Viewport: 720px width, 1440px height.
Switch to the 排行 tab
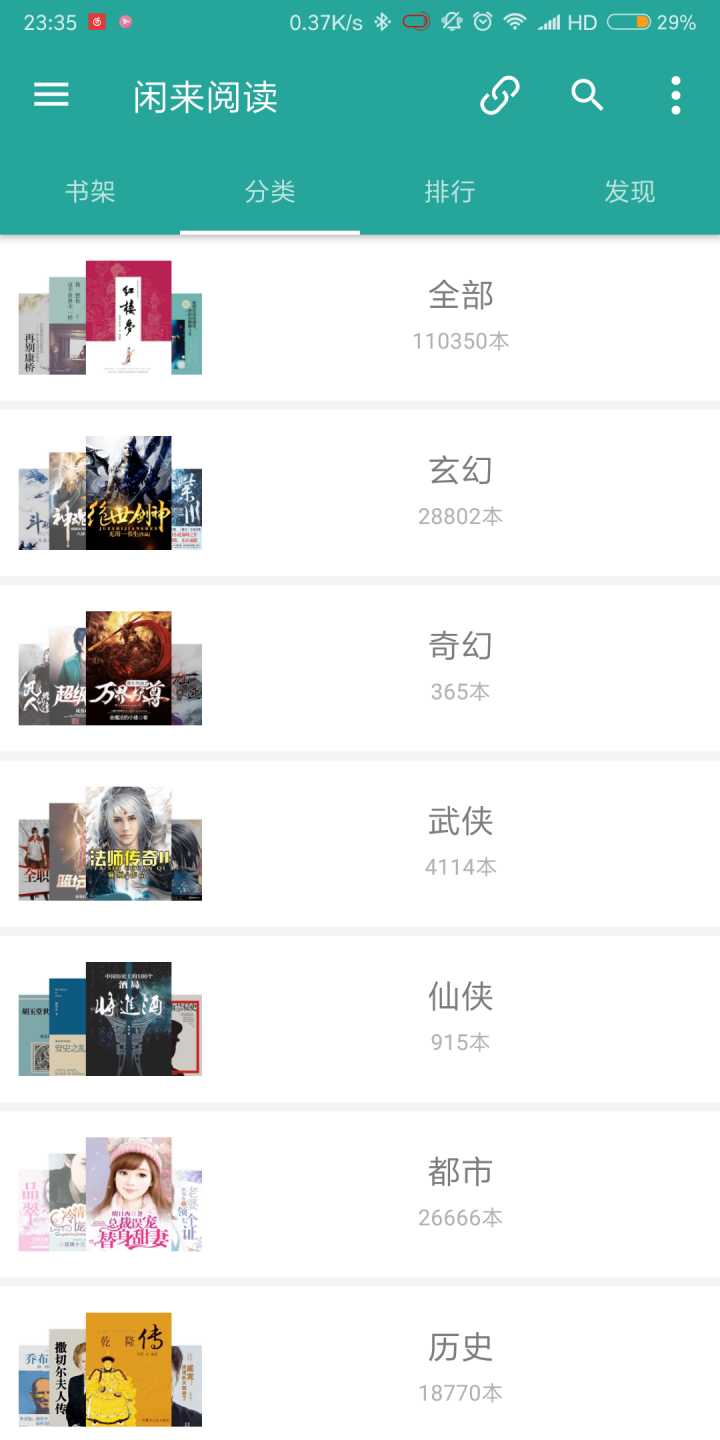point(450,191)
